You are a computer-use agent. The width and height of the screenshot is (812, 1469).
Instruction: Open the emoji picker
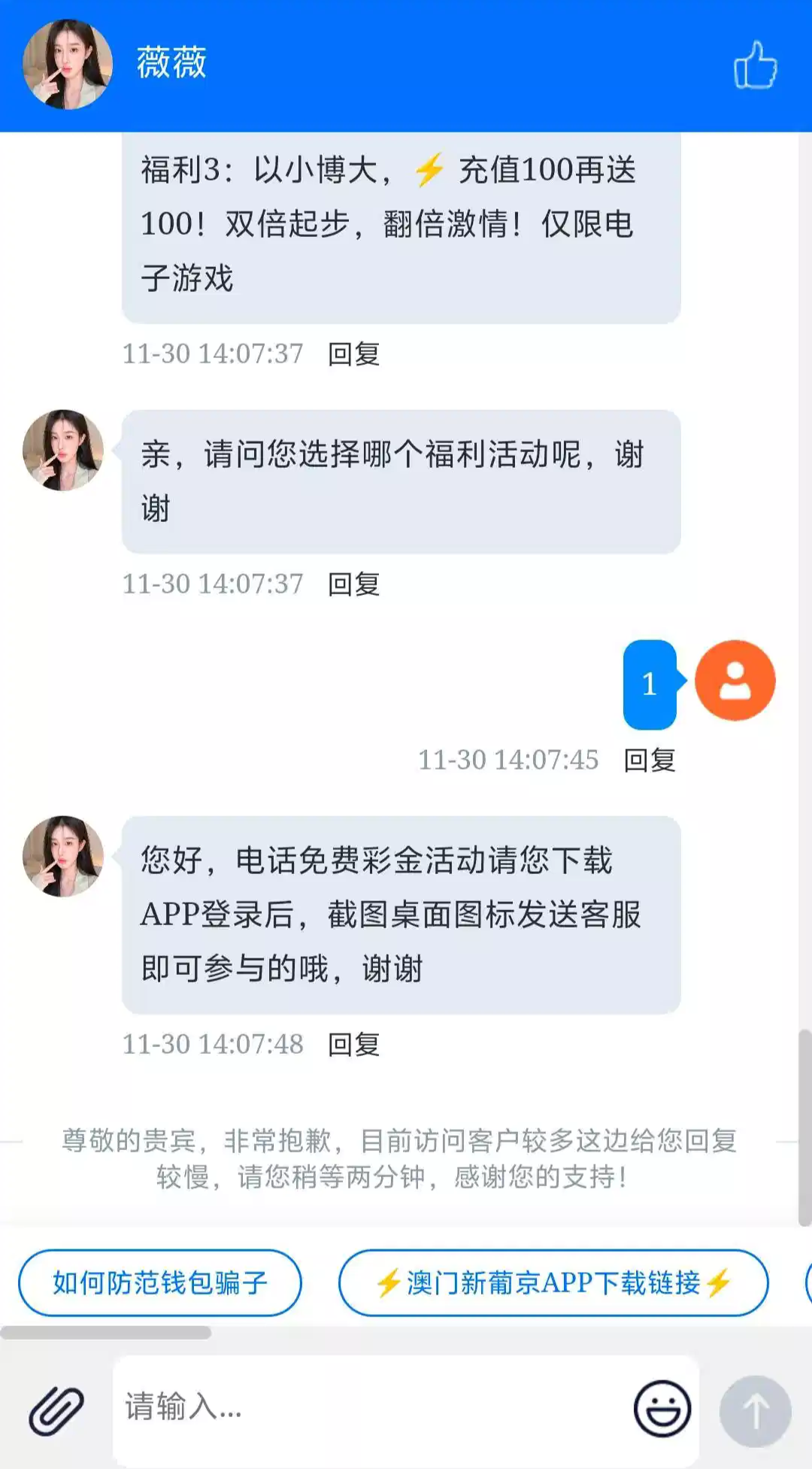[662, 1408]
